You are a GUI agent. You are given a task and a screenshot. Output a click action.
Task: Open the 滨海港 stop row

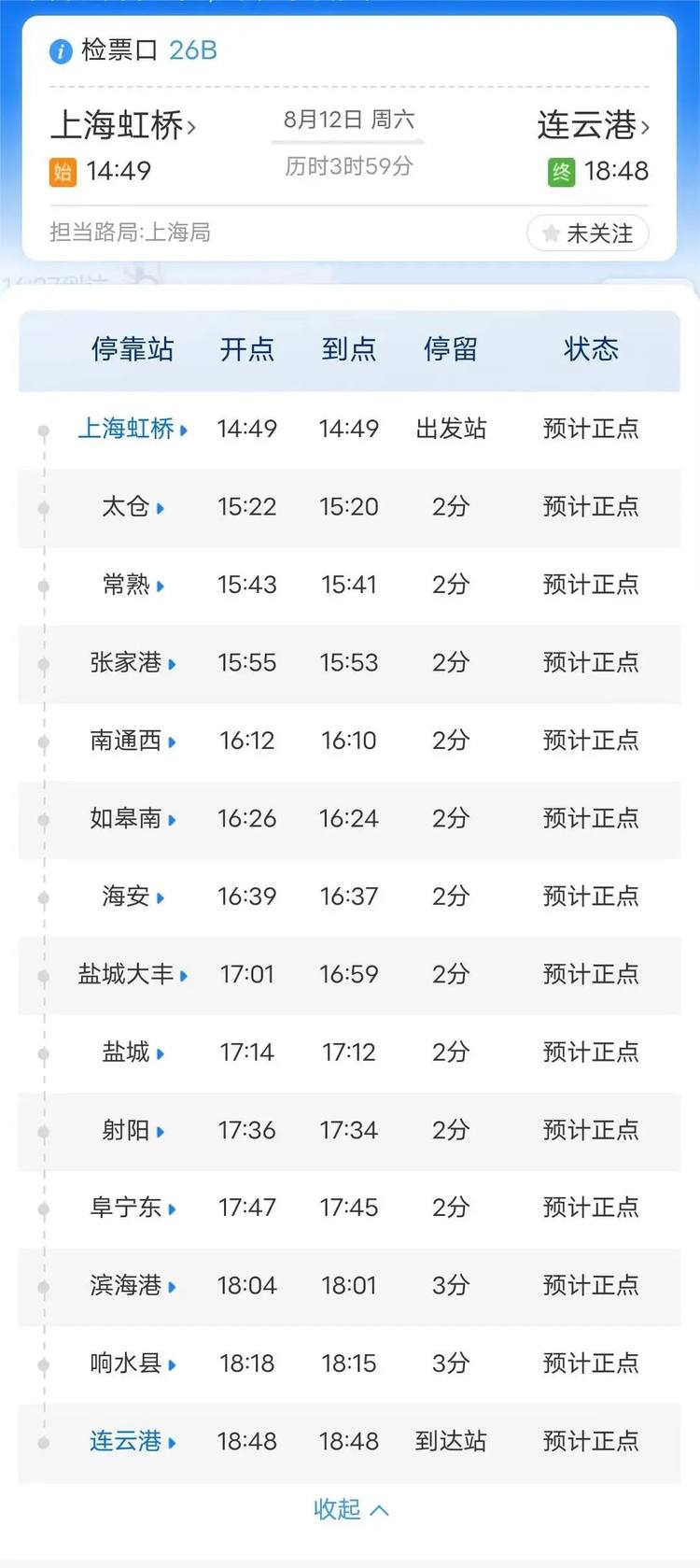point(349,1286)
